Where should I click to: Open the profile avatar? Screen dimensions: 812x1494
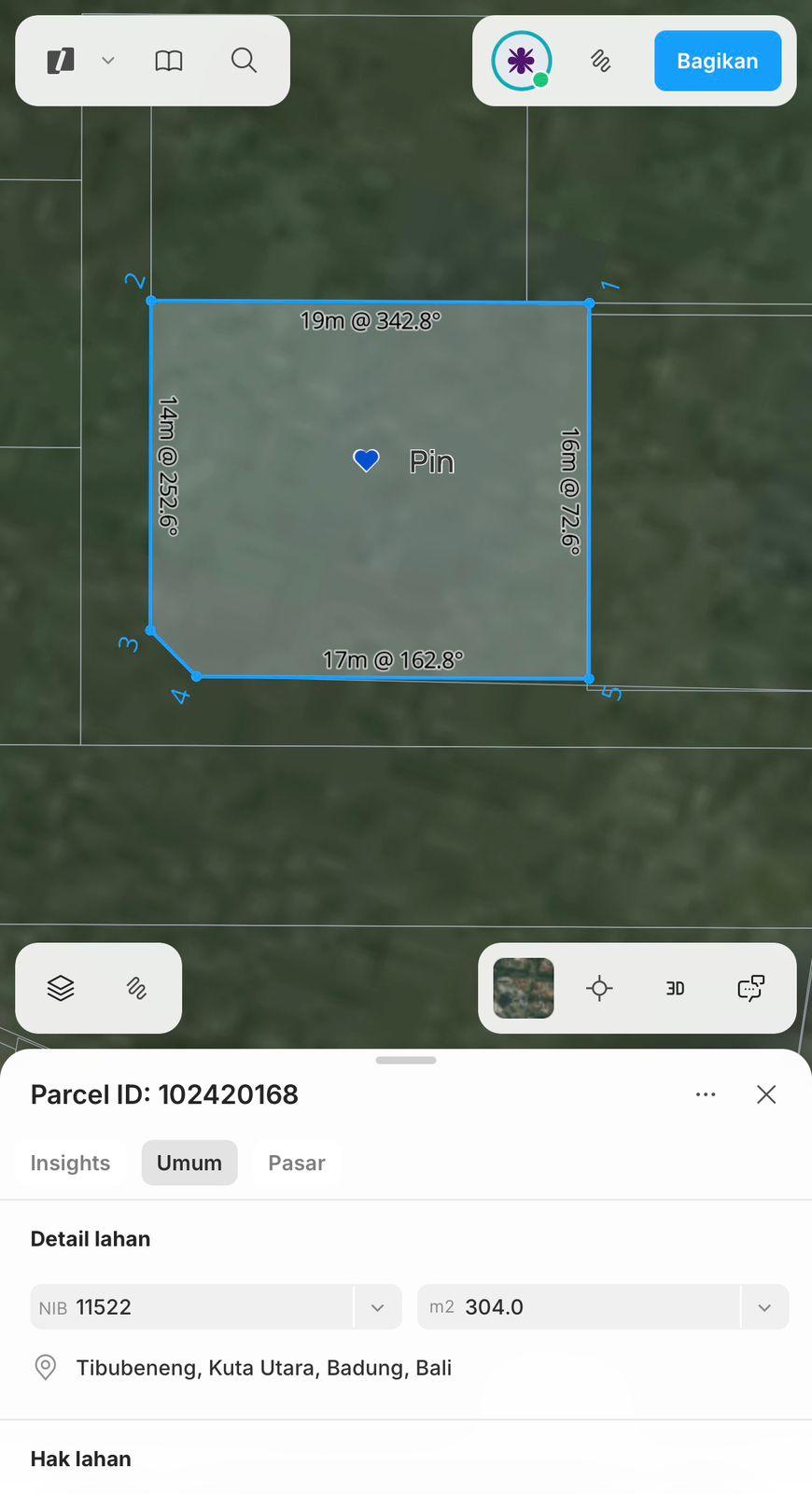tap(521, 61)
